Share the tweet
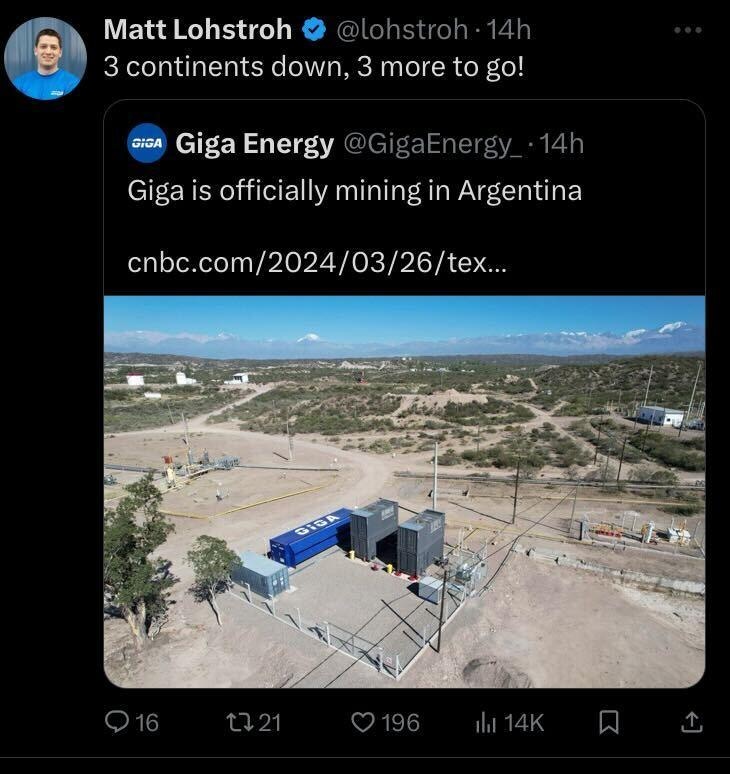Viewport: 730px width, 774px height. point(691,721)
